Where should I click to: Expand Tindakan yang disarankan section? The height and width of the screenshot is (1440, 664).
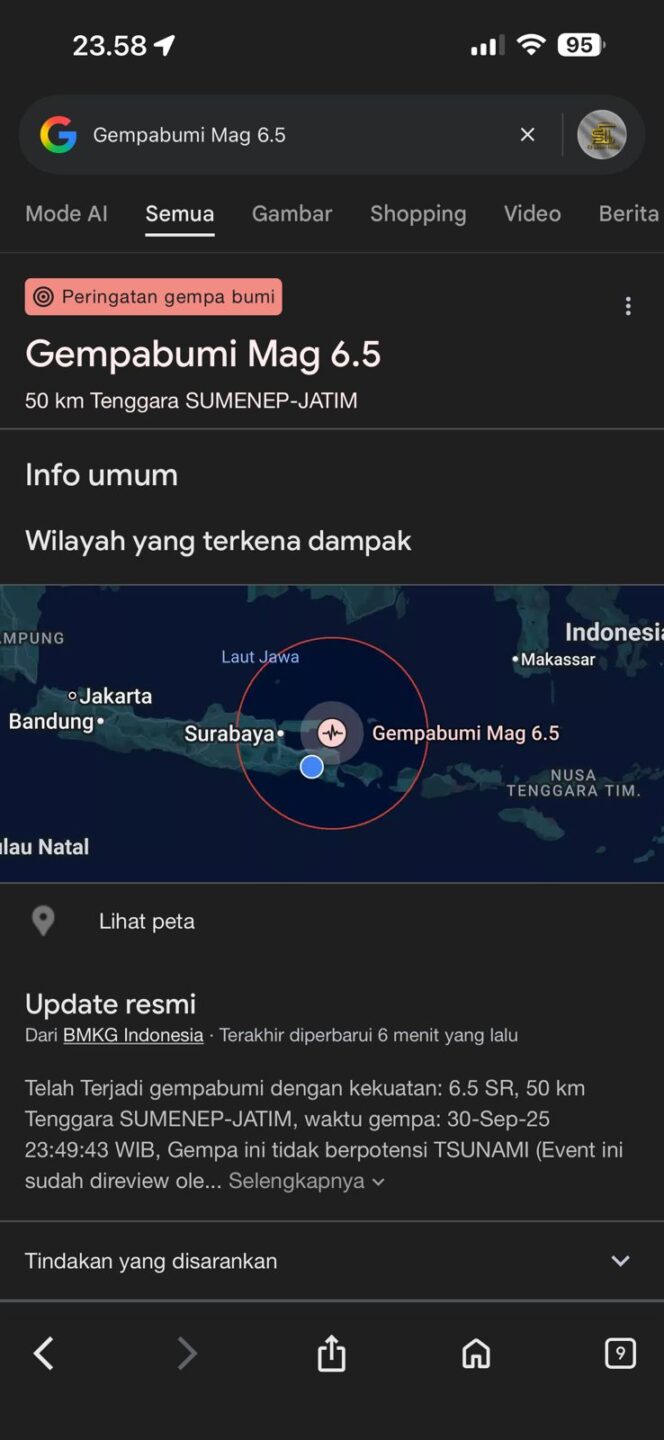click(x=620, y=1261)
